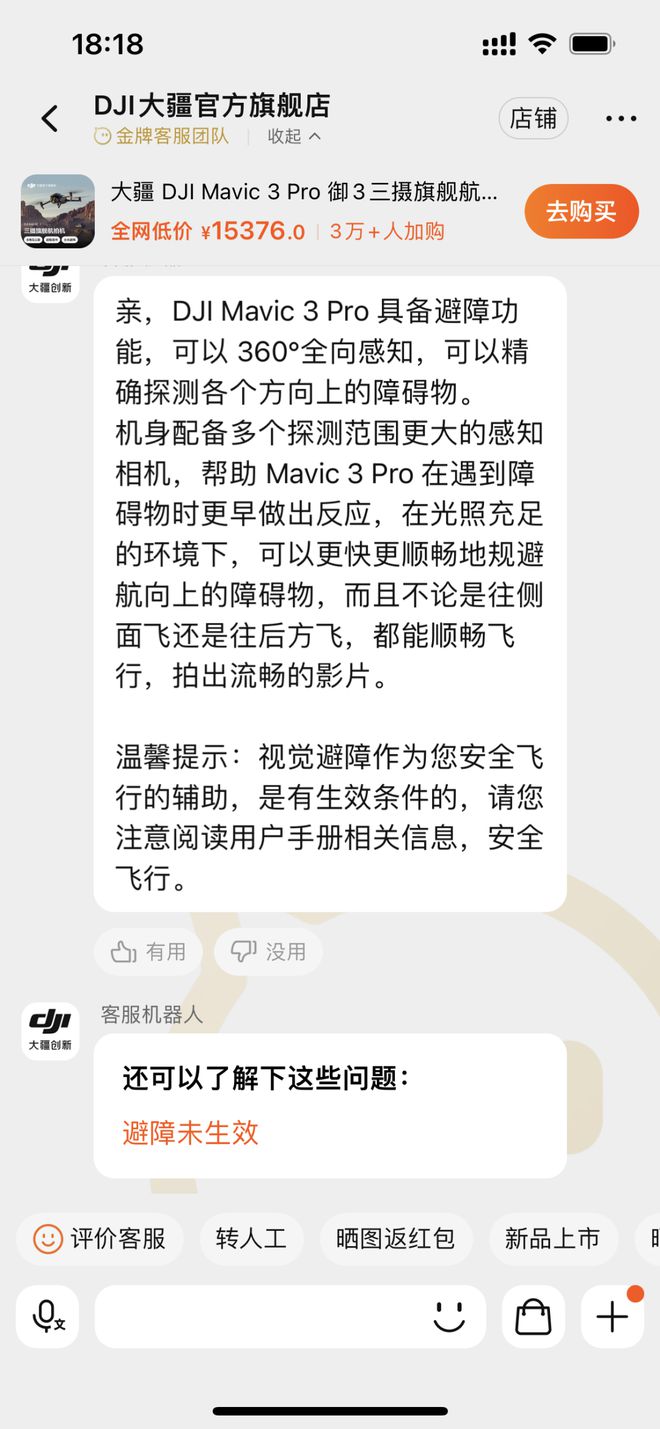Screen dimensions: 660x1429
Task: Switch to a human agent via 转人工
Action: [x=251, y=1239]
